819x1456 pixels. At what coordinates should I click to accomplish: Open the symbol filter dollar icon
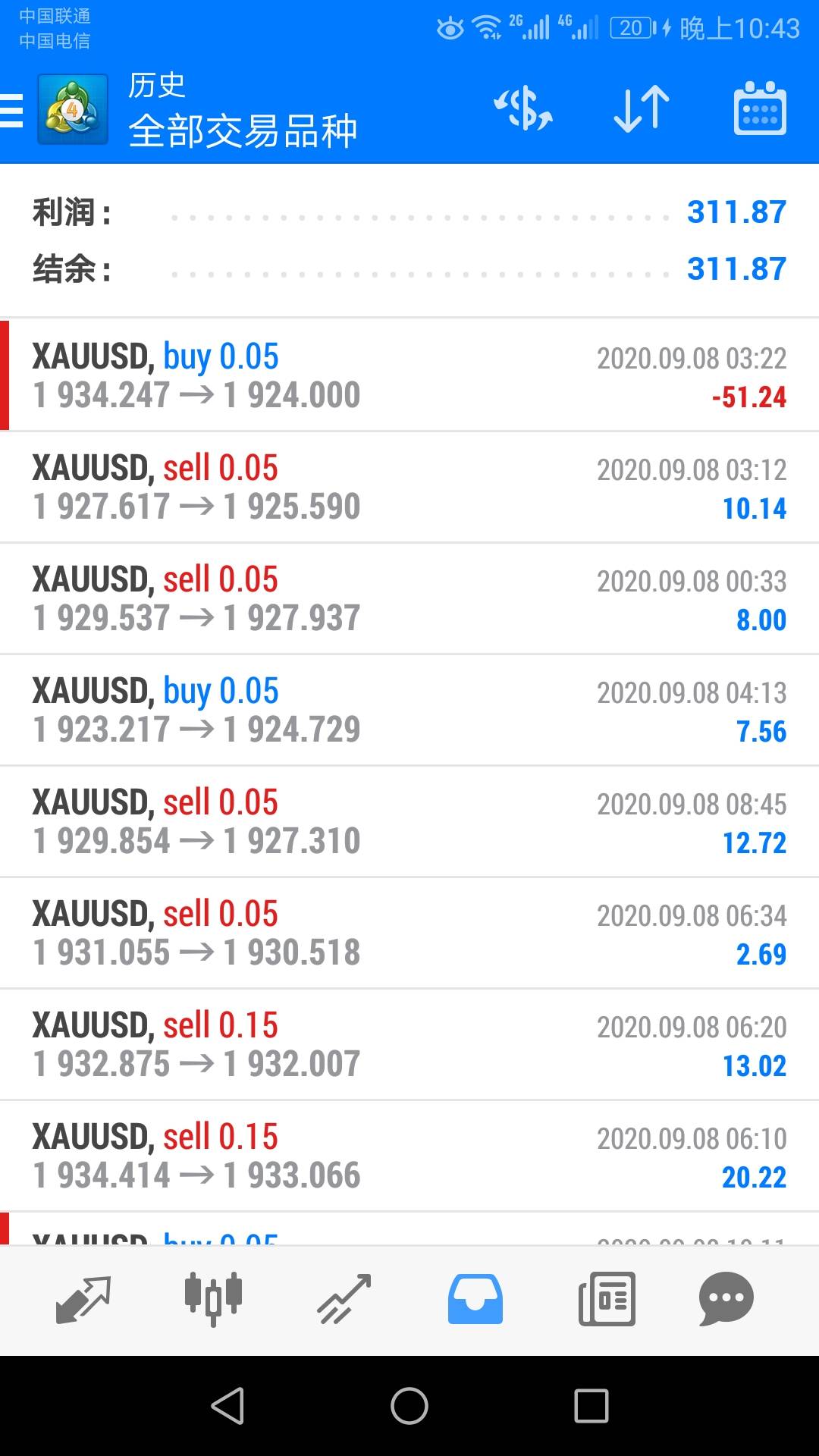[523, 109]
